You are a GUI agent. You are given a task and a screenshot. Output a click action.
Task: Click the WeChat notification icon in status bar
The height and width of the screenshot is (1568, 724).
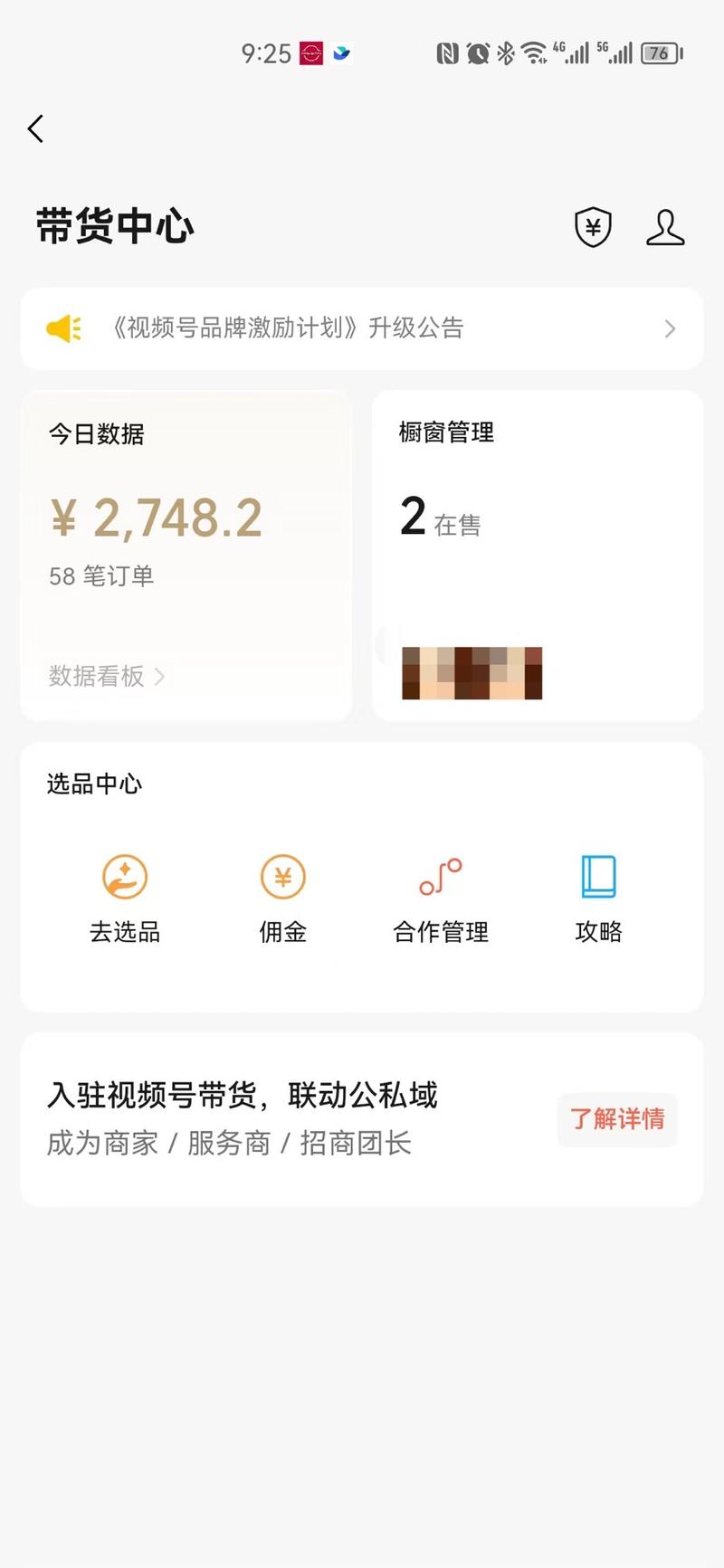point(341,54)
